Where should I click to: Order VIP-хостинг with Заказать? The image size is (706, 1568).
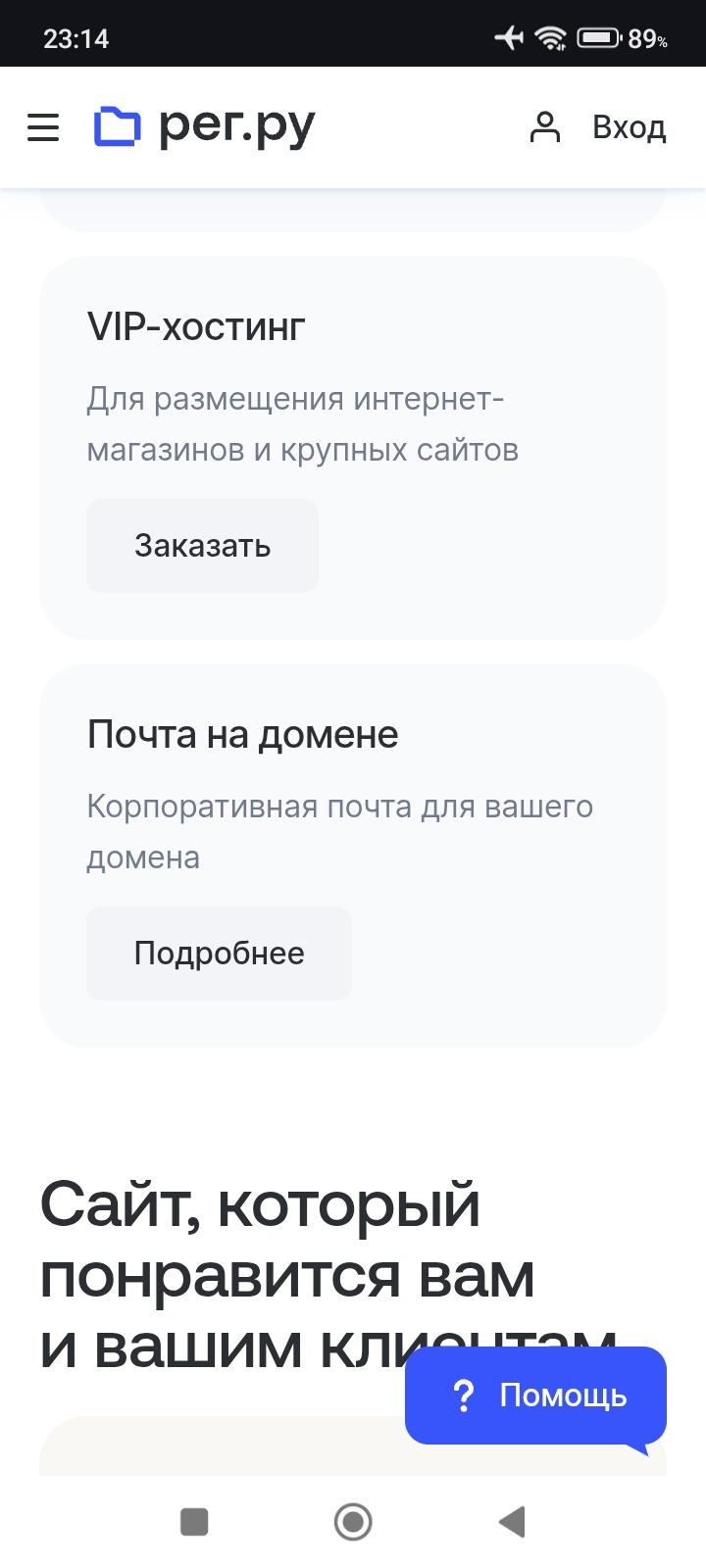pos(202,546)
